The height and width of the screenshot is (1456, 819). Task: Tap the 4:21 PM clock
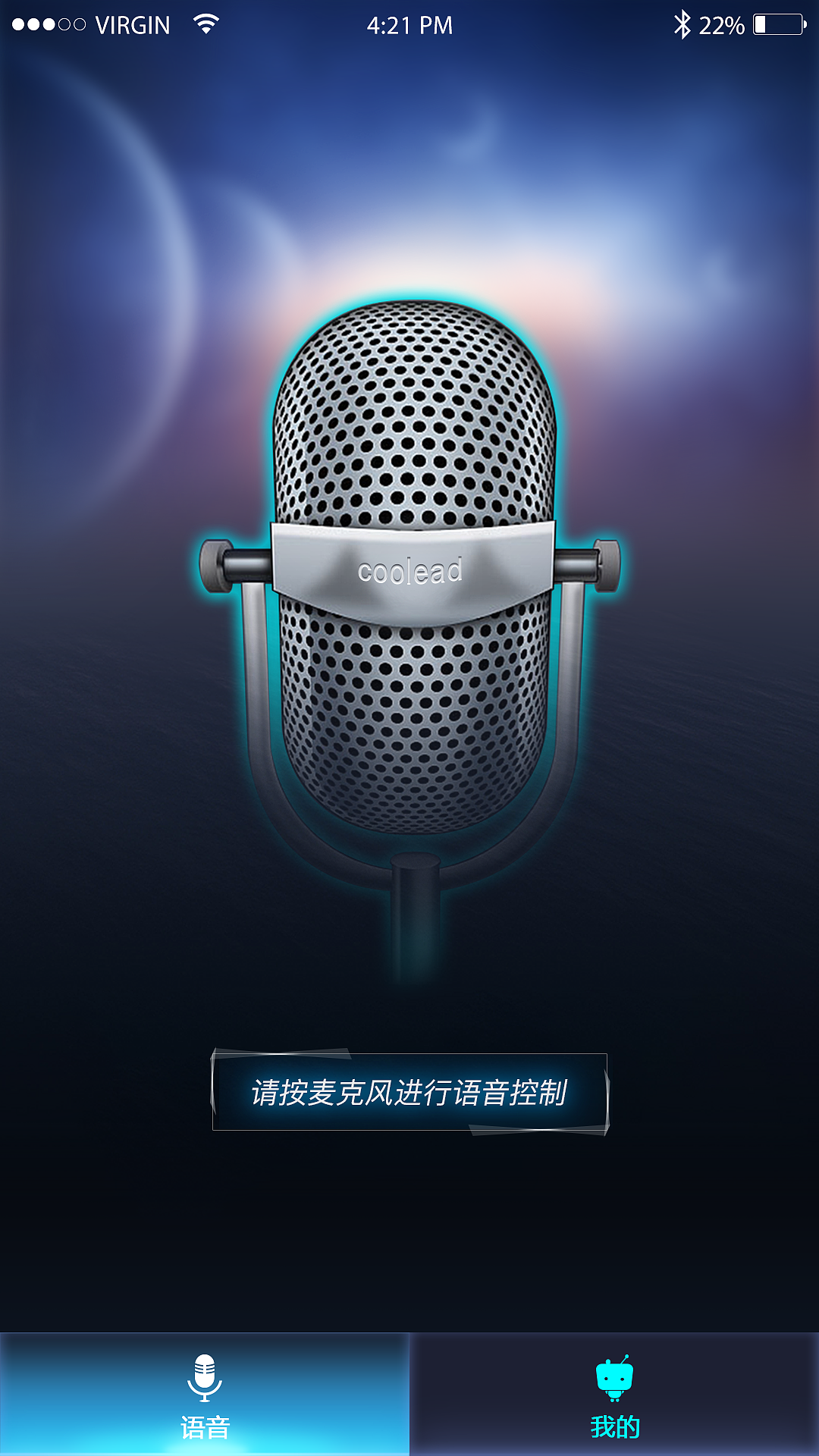pyautogui.click(x=409, y=24)
